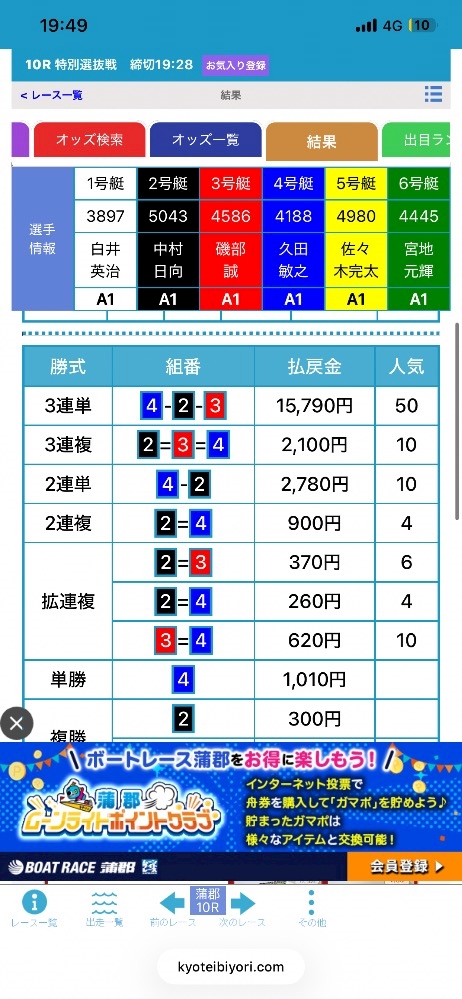The image size is (462, 999).
Task: Dismiss the ad banner with X
Action: tap(17, 723)
